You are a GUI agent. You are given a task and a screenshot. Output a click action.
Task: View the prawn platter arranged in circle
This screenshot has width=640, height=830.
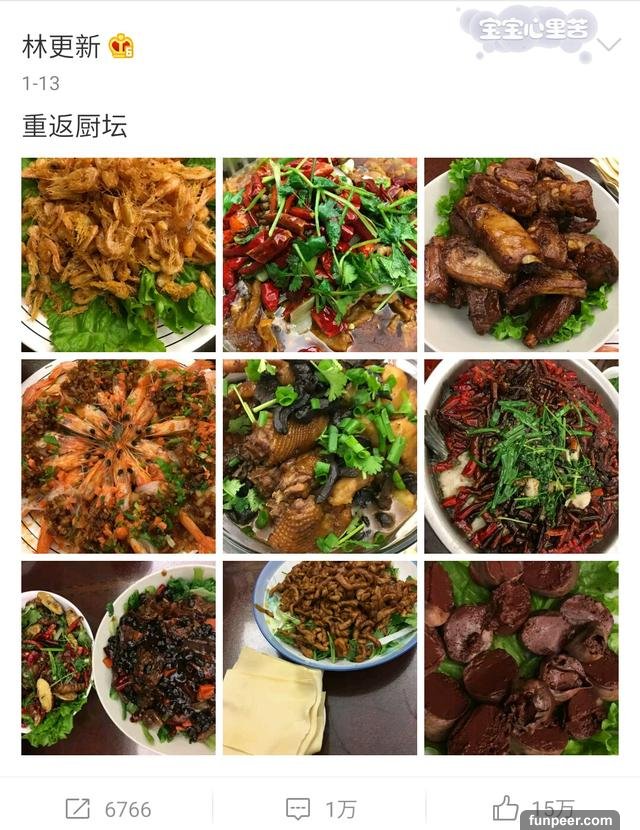click(x=118, y=456)
